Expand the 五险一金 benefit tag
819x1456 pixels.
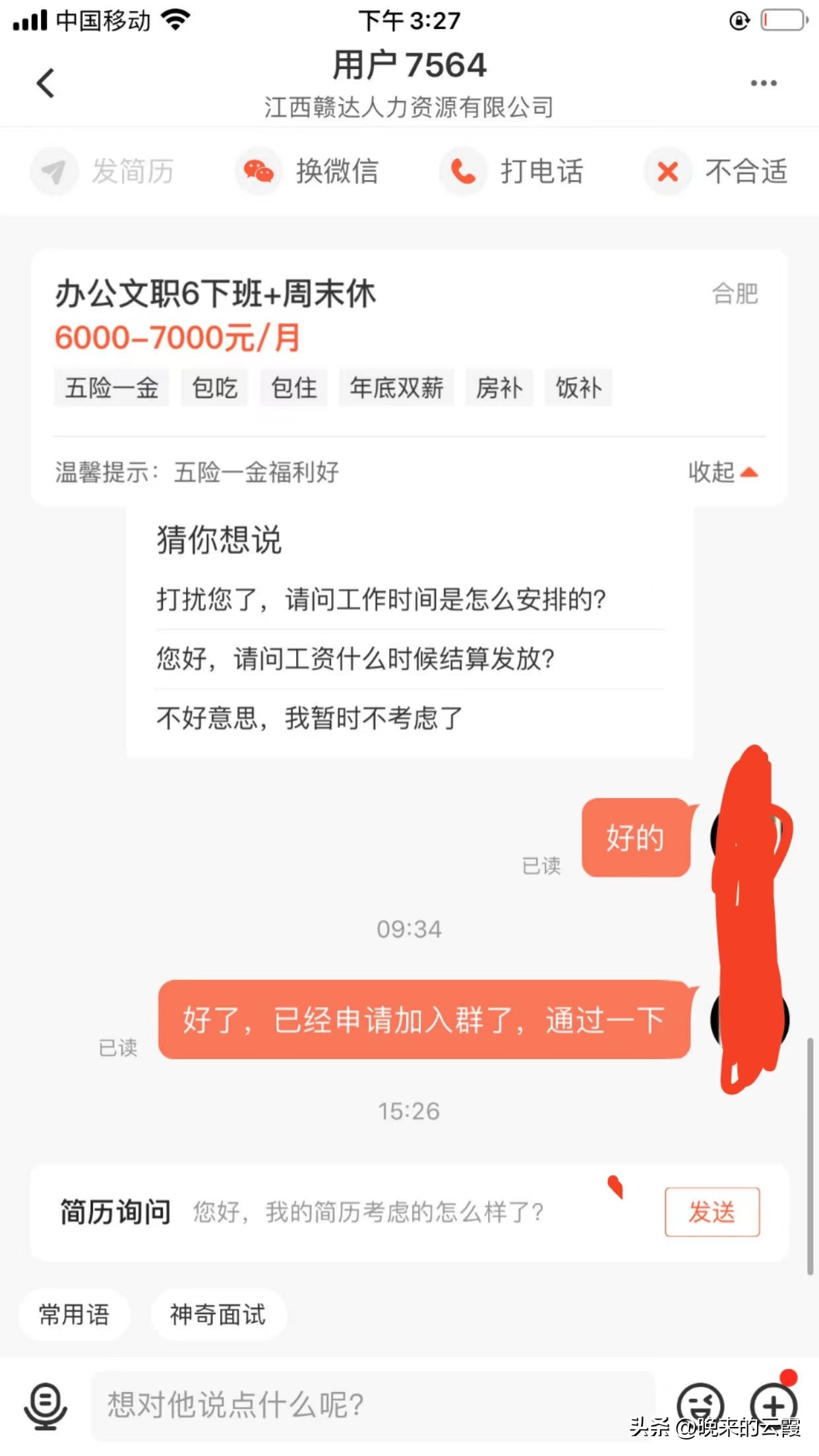(111, 388)
